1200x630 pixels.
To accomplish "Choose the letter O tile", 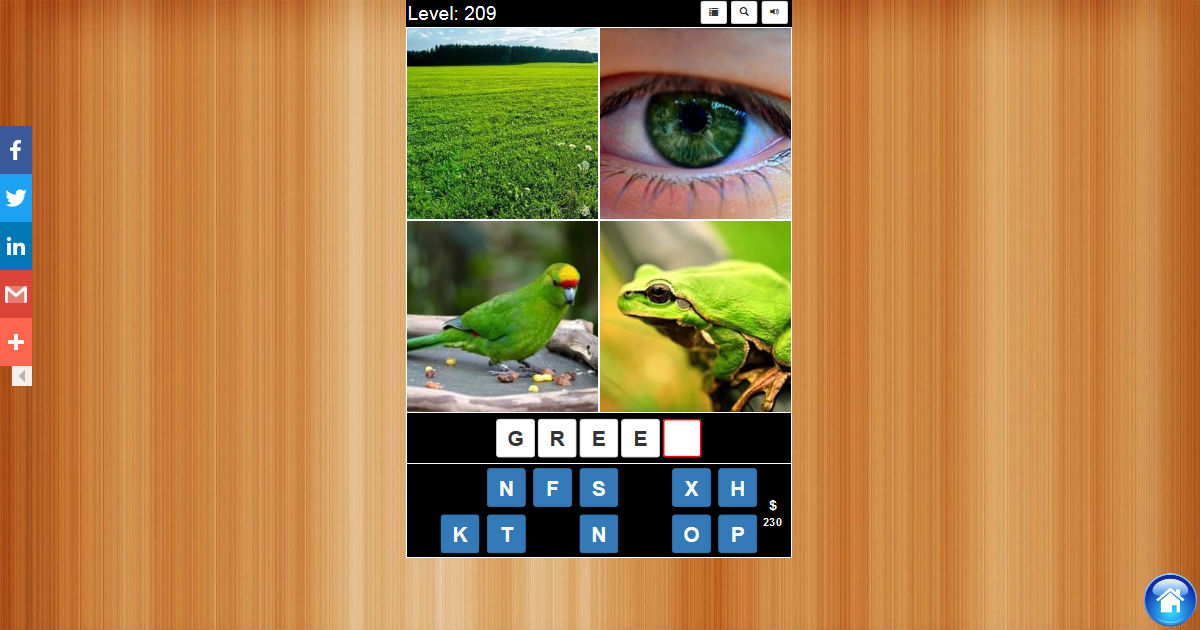I will pyautogui.click(x=691, y=534).
